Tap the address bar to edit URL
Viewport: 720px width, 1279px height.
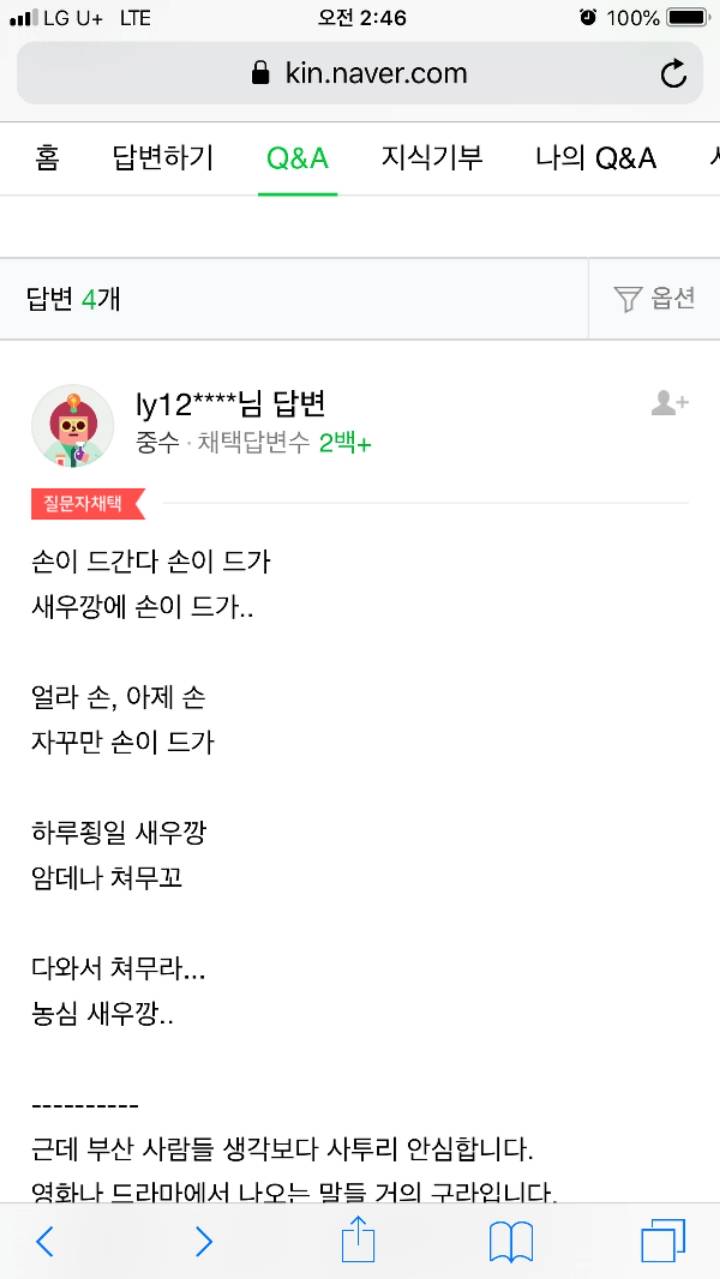point(400,72)
